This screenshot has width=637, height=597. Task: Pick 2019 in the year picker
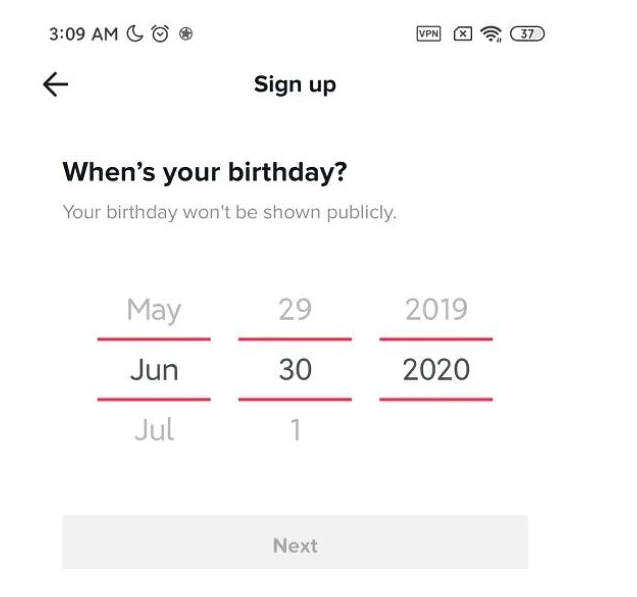(436, 310)
